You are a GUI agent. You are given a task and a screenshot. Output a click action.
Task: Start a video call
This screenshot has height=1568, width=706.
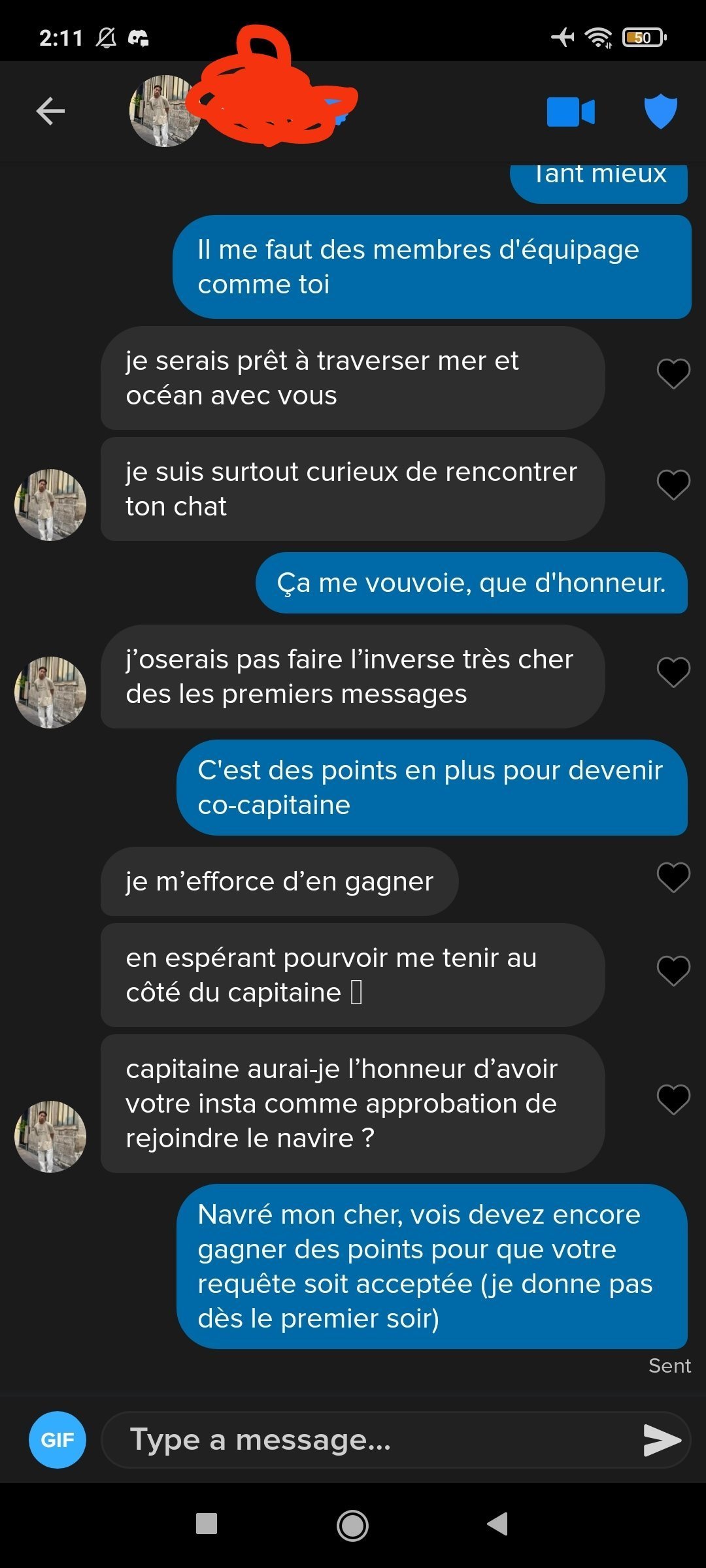point(571,112)
